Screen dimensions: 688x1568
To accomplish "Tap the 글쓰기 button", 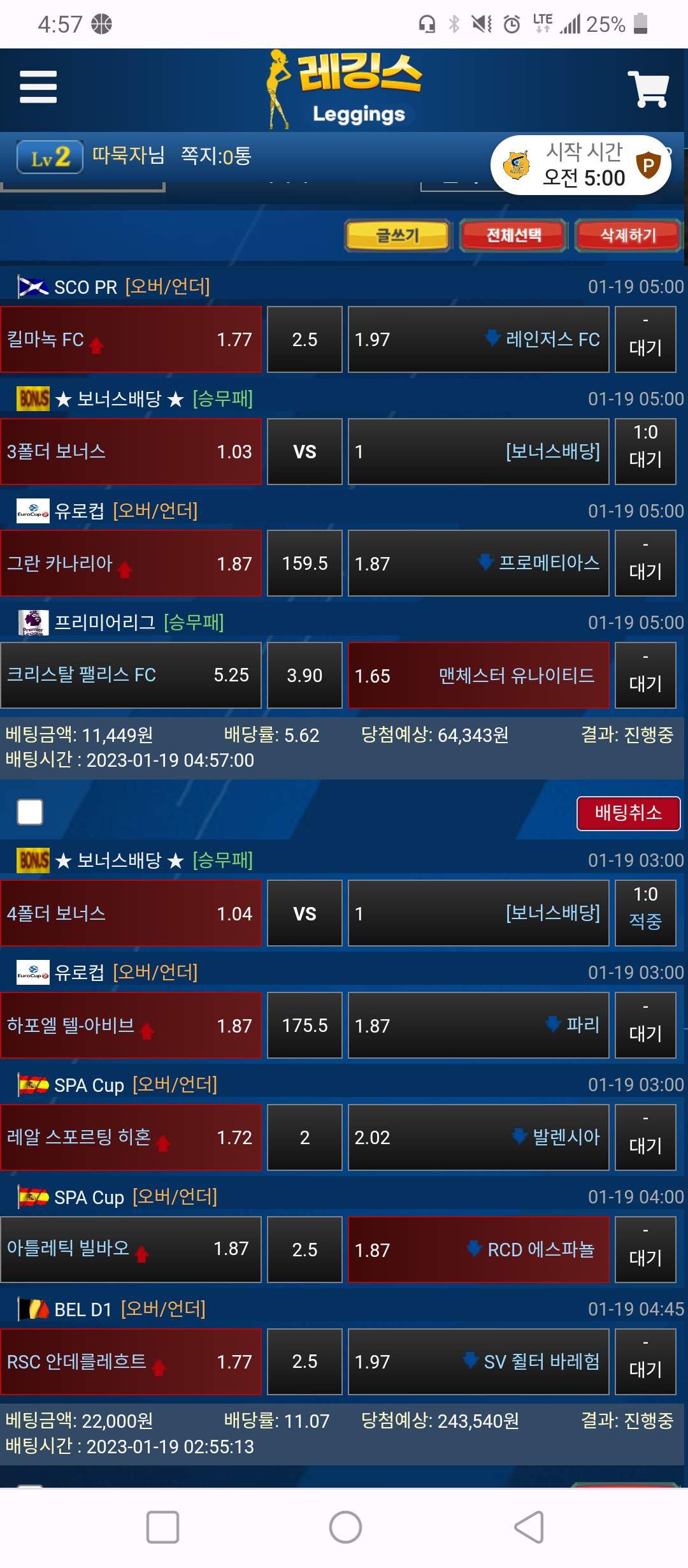I will (x=398, y=236).
